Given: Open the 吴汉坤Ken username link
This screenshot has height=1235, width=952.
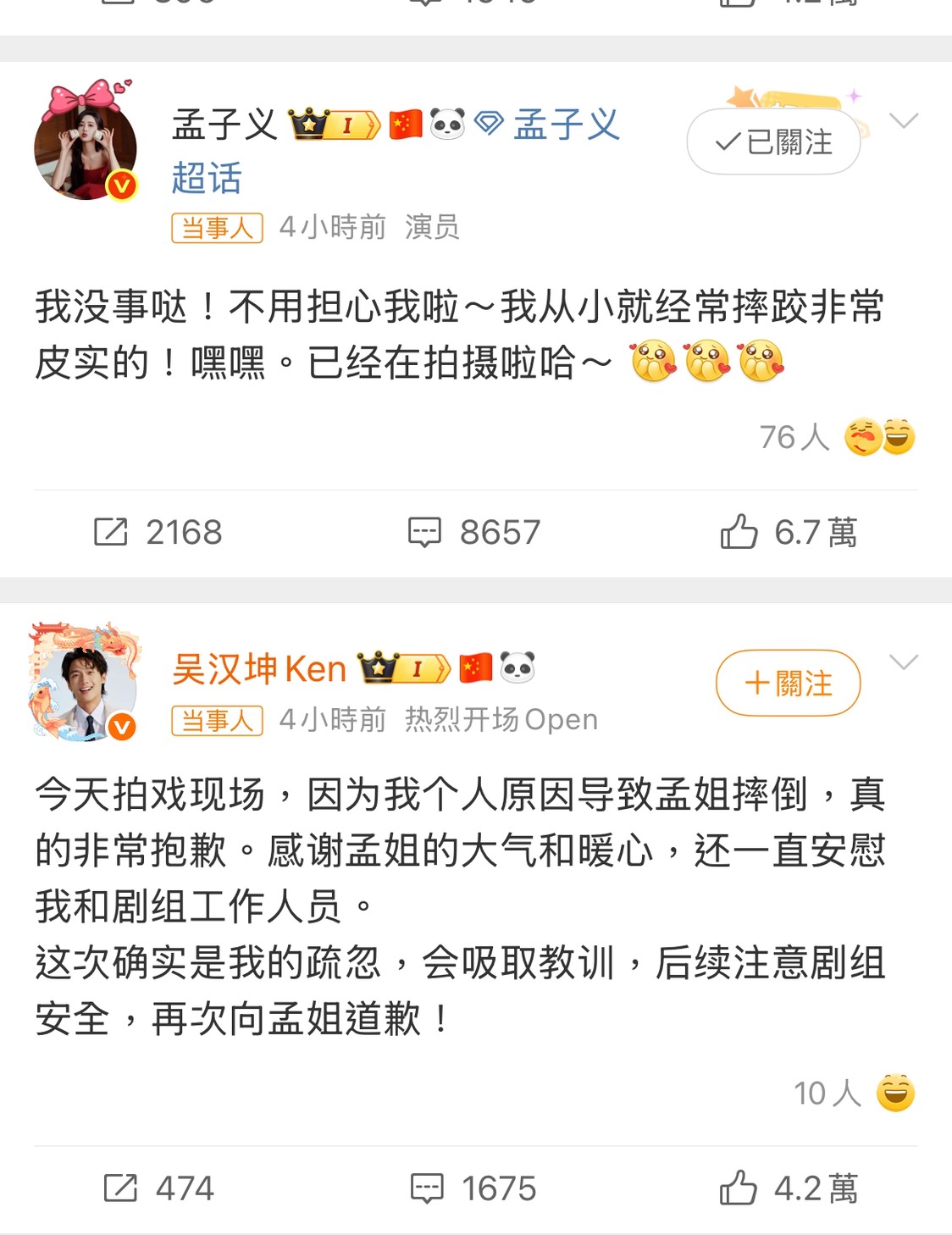Looking at the screenshot, I should click(258, 669).
